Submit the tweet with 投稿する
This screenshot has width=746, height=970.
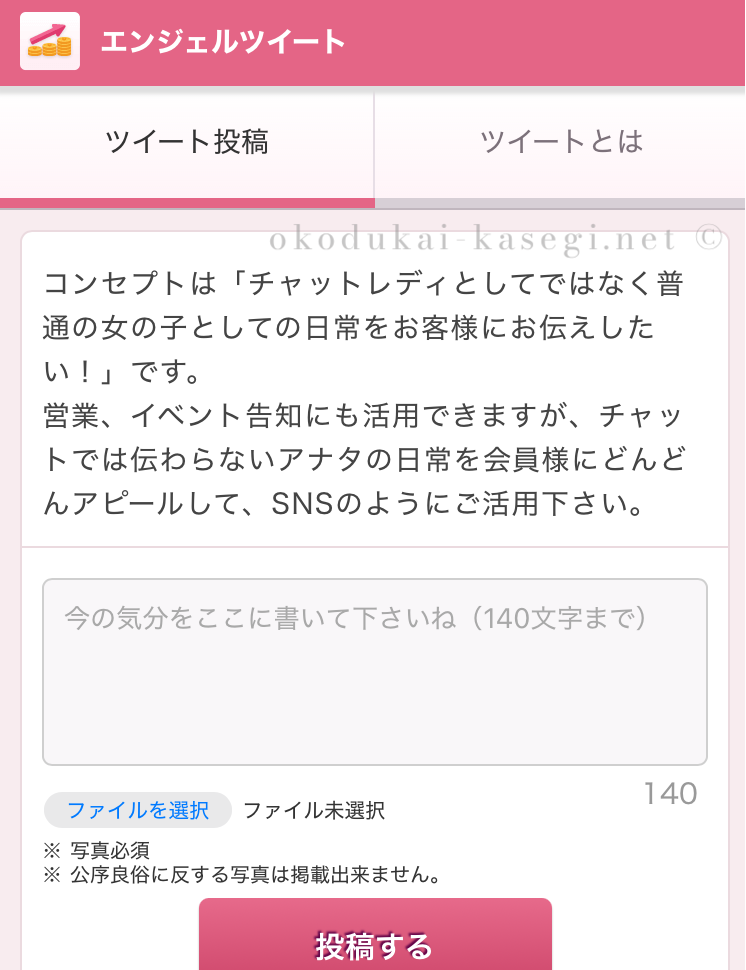click(x=375, y=940)
